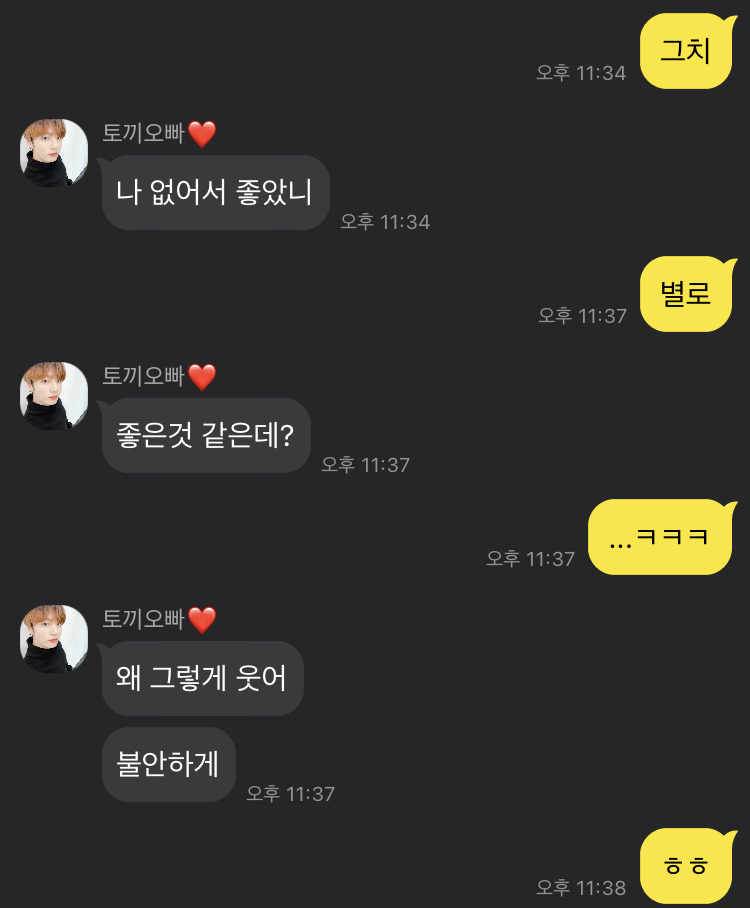View sender's profile picture by "왜 그렇게 웃어"
The height and width of the screenshot is (908, 750).
point(54,639)
